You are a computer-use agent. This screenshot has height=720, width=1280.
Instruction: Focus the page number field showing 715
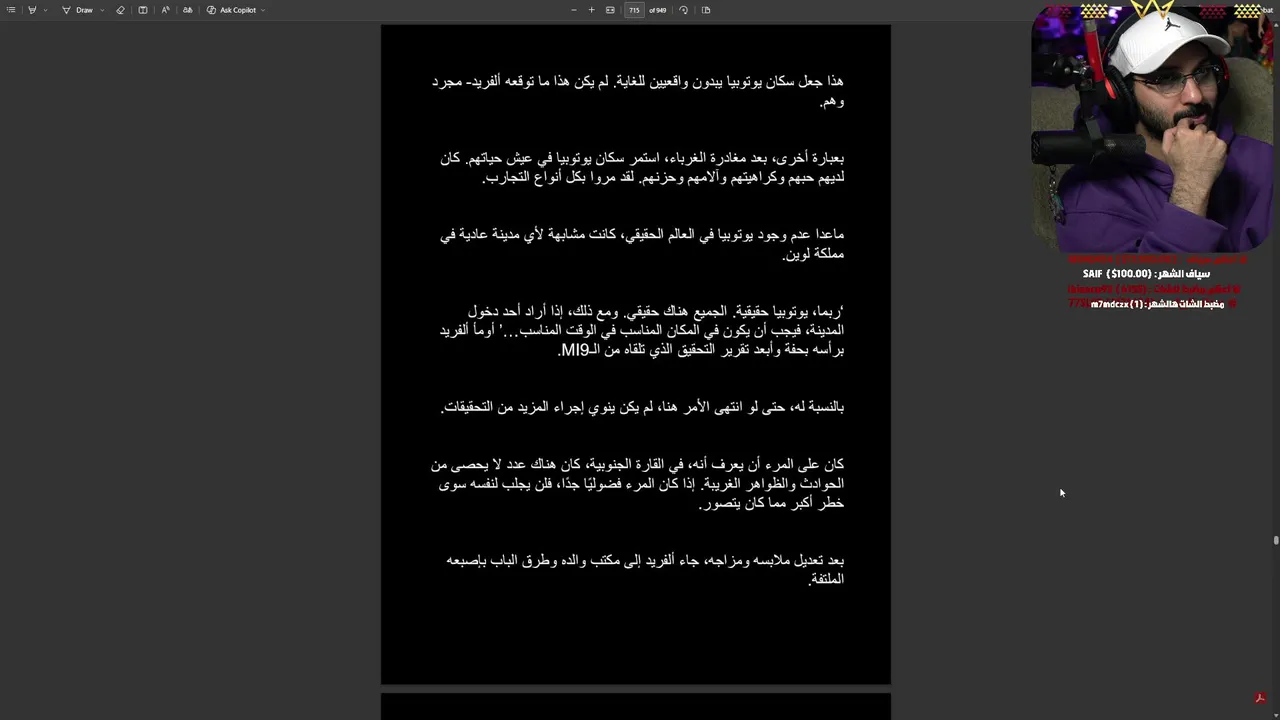[634, 10]
